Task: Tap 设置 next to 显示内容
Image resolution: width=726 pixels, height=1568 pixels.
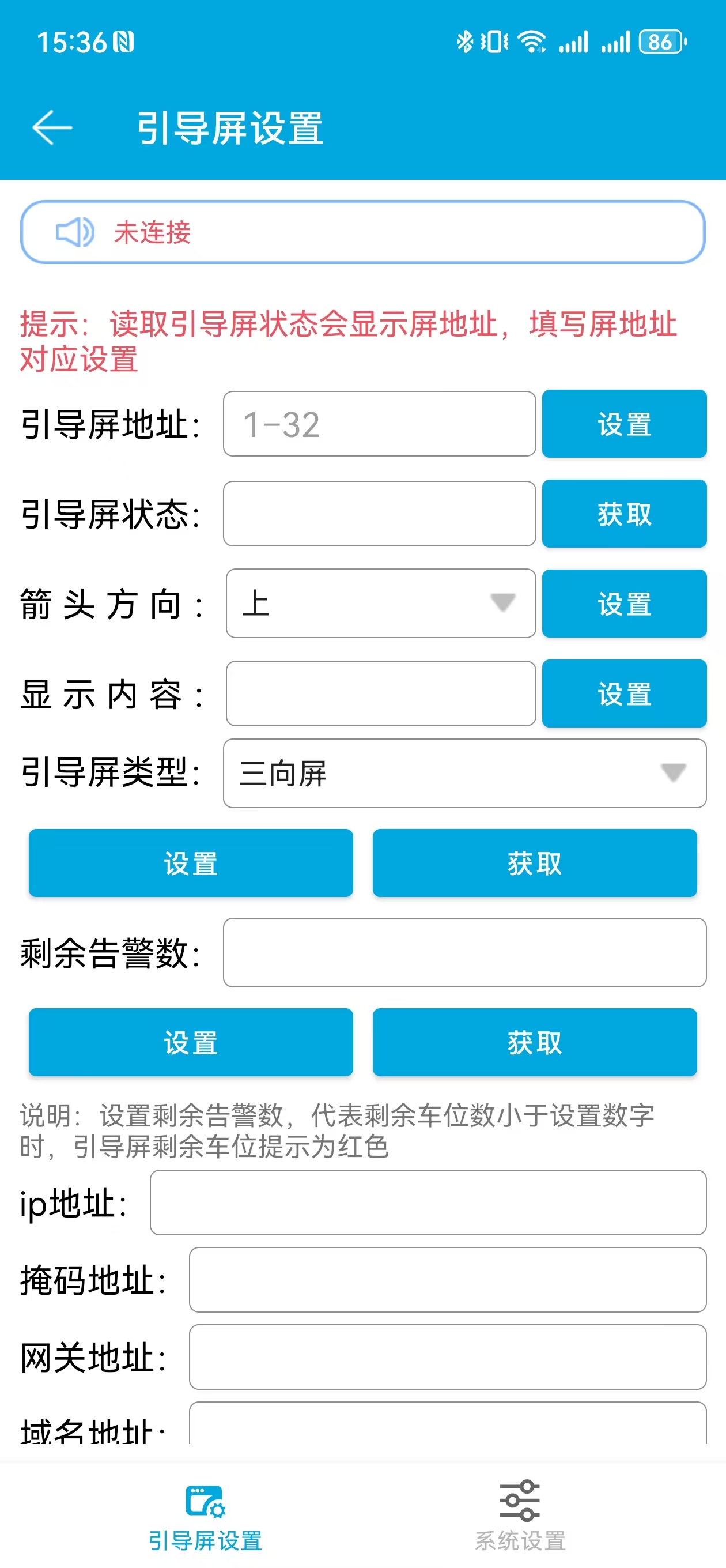Action: pos(625,693)
